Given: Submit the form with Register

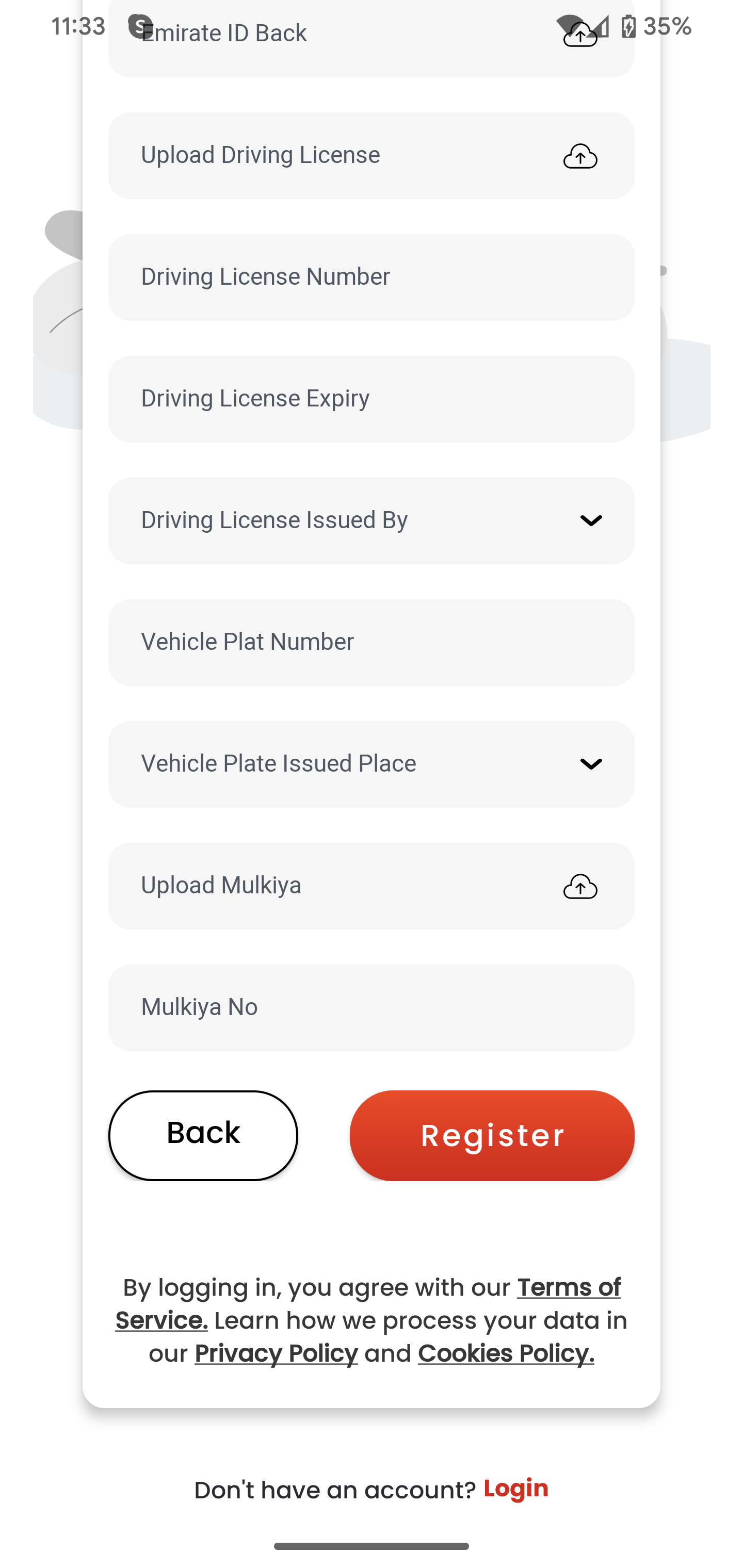Looking at the screenshot, I should click(x=492, y=1135).
